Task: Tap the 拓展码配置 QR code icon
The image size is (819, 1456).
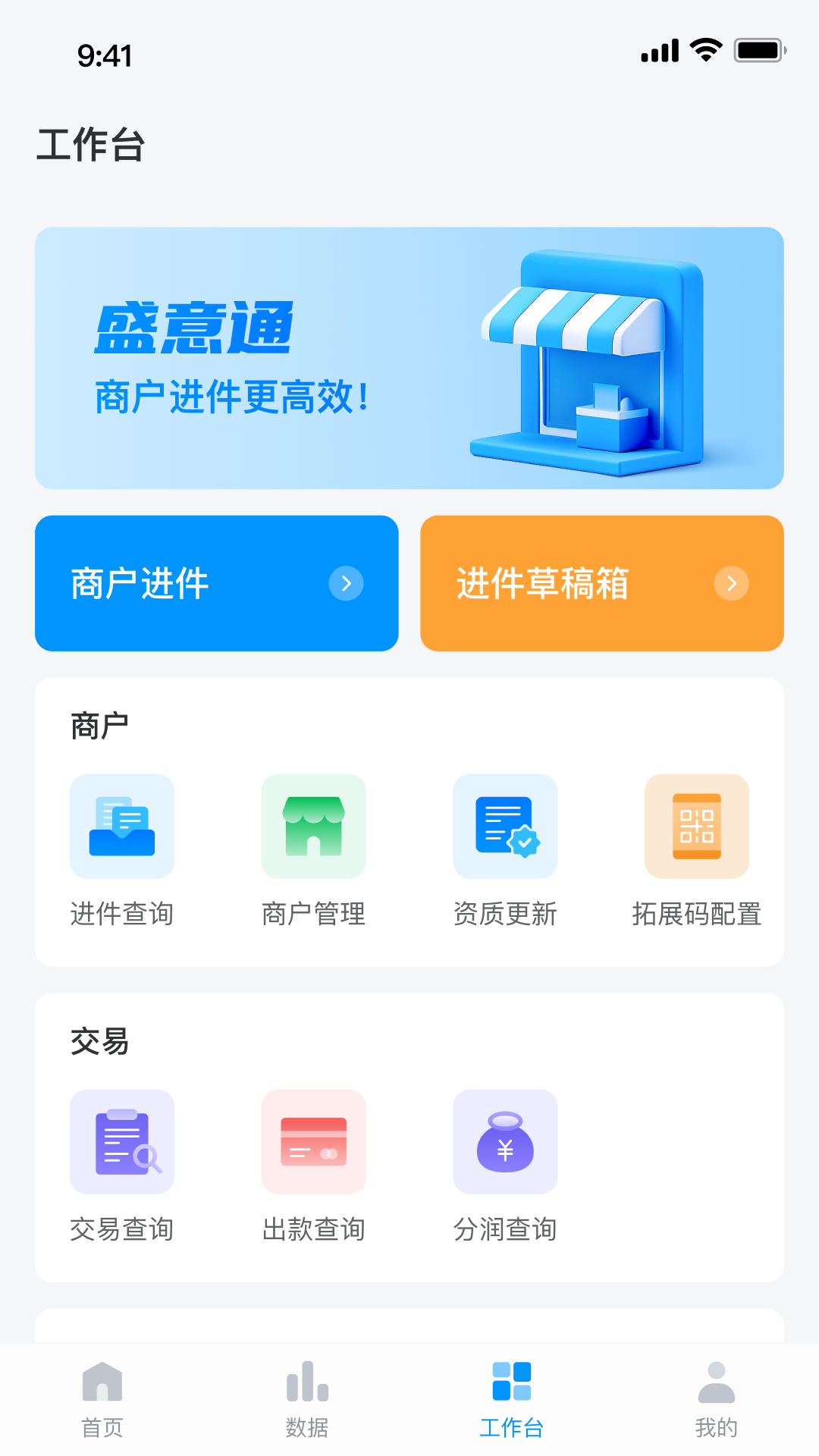Action: pos(696,827)
